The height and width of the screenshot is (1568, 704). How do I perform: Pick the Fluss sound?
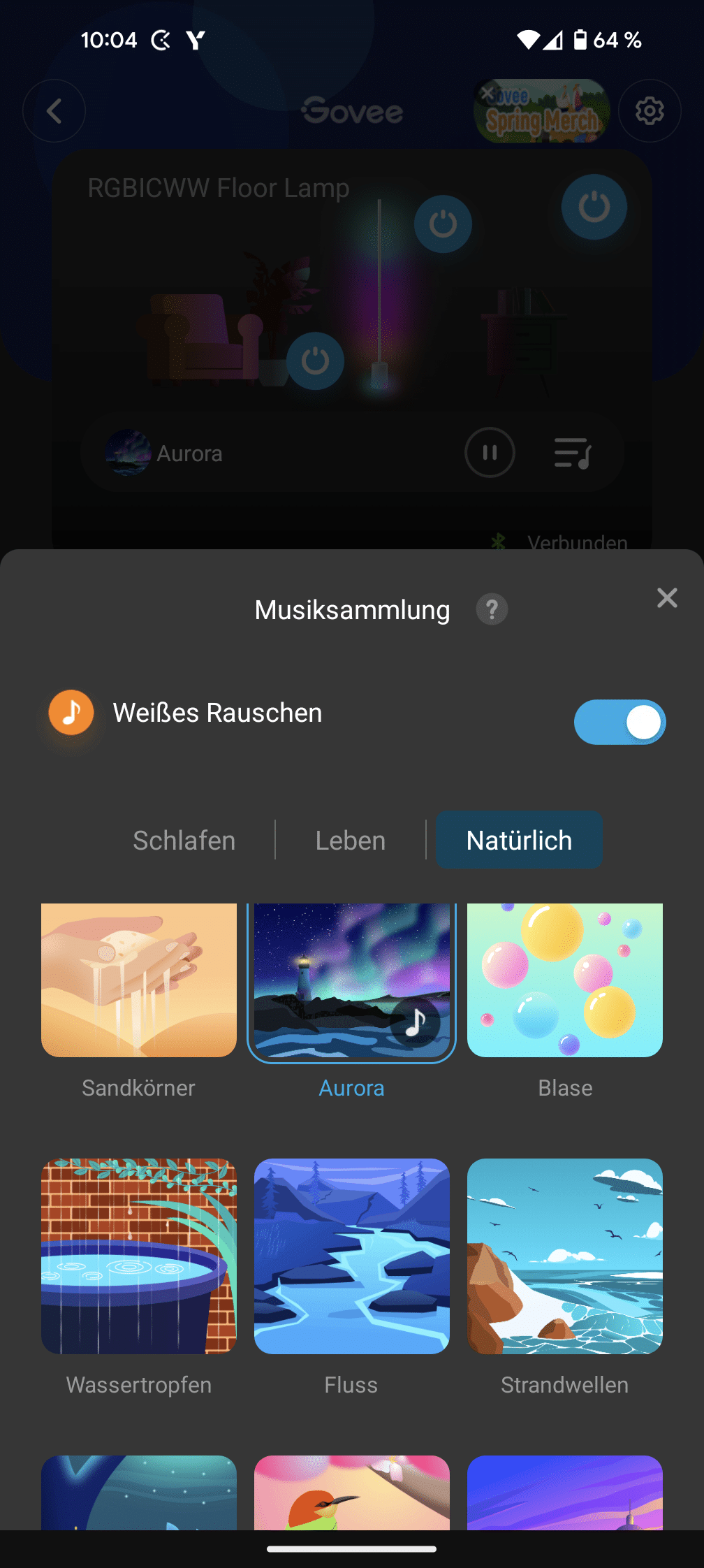[x=351, y=1256]
